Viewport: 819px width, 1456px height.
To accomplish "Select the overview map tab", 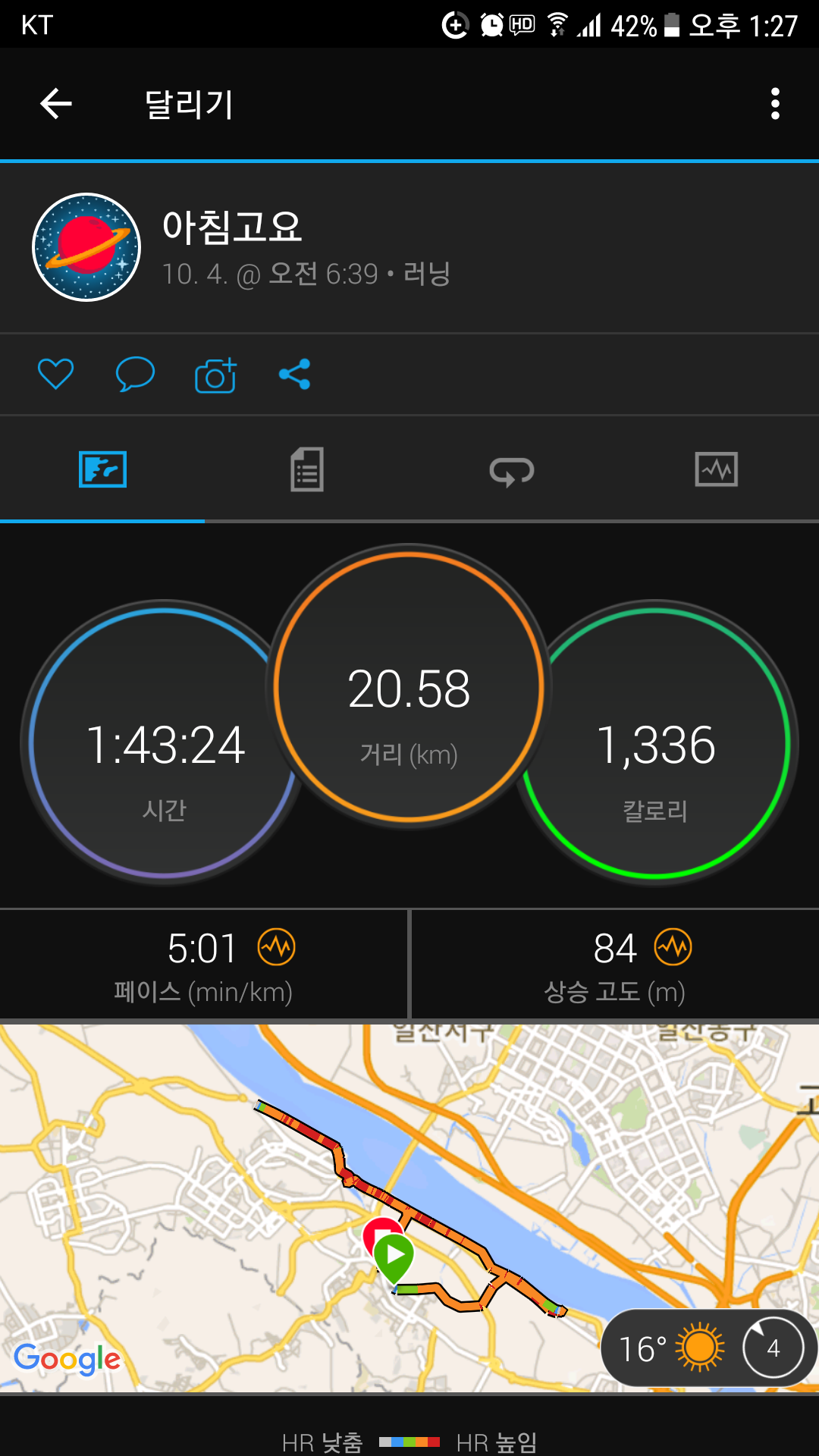I will coord(102,469).
